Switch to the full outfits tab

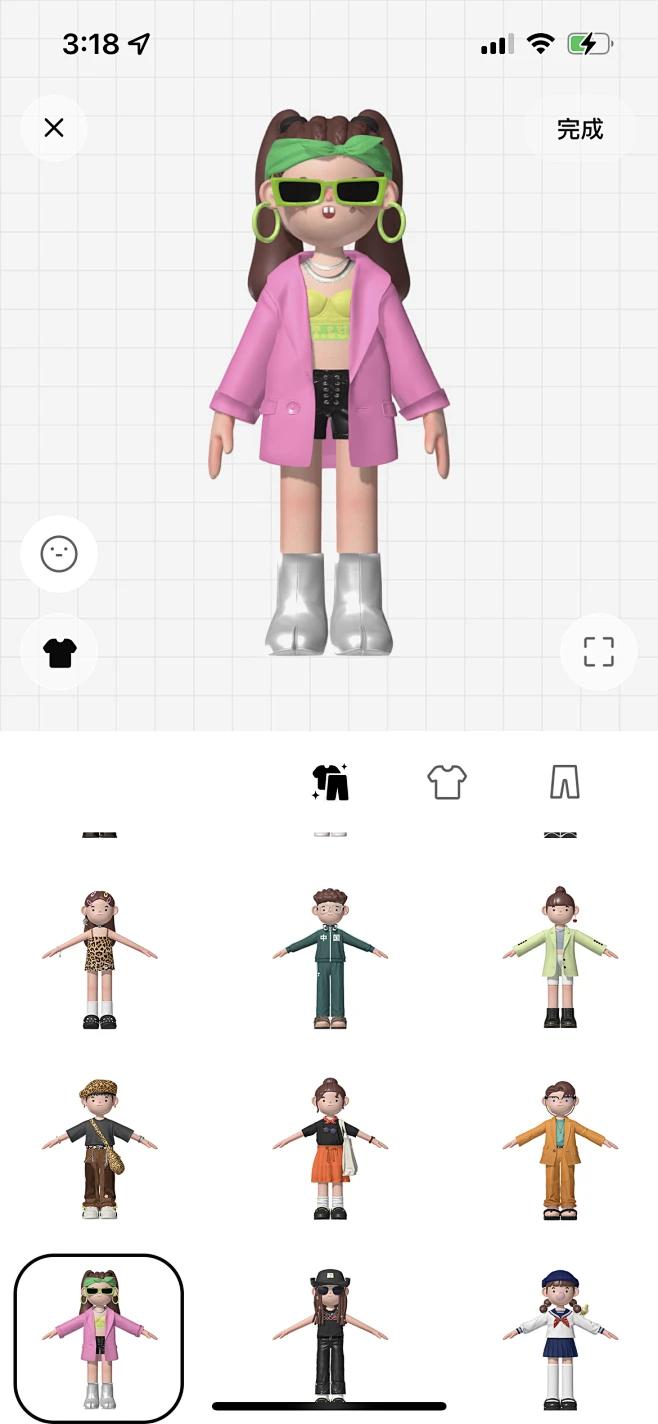pyautogui.click(x=330, y=781)
